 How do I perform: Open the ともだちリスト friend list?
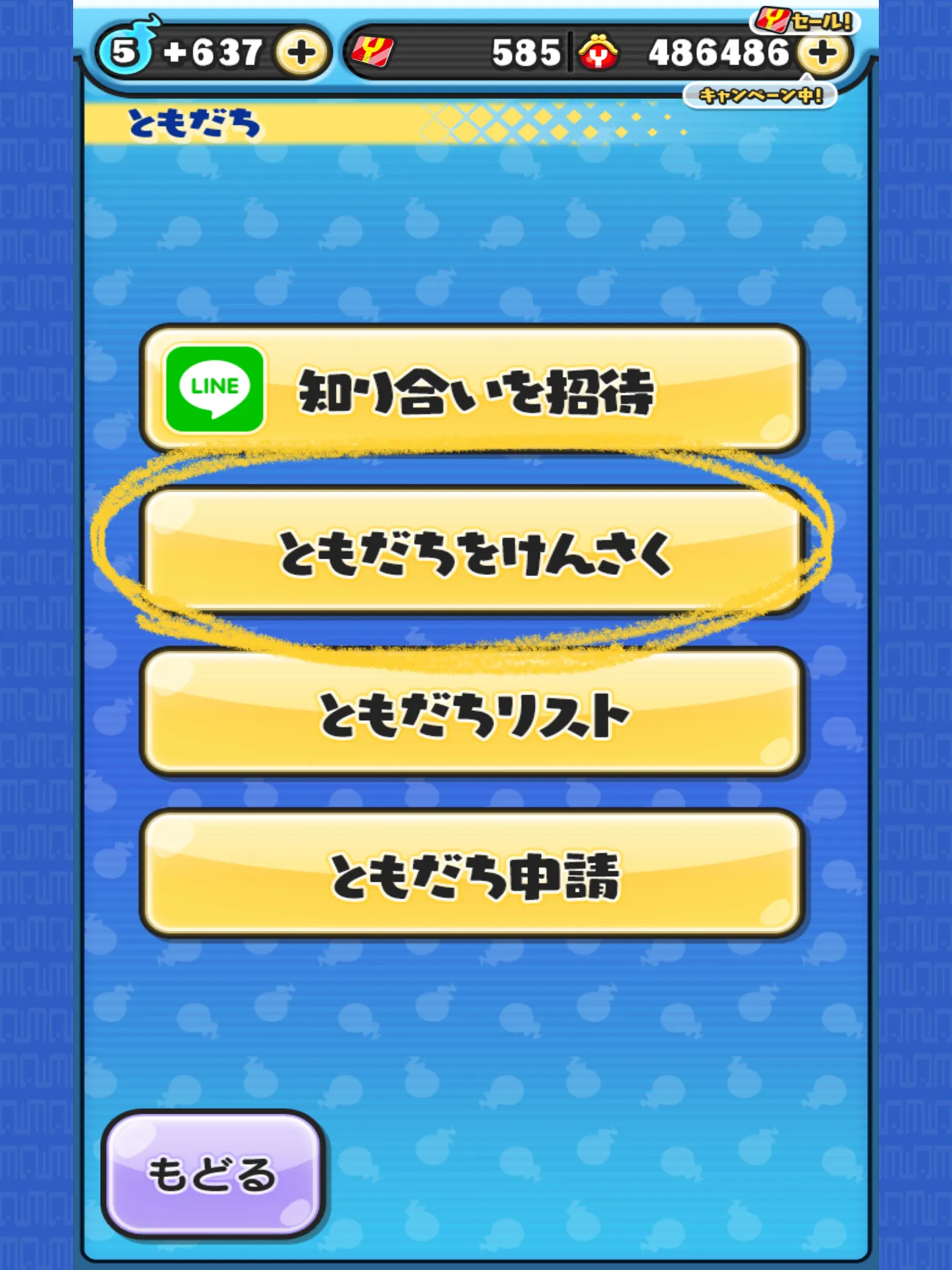click(x=472, y=713)
